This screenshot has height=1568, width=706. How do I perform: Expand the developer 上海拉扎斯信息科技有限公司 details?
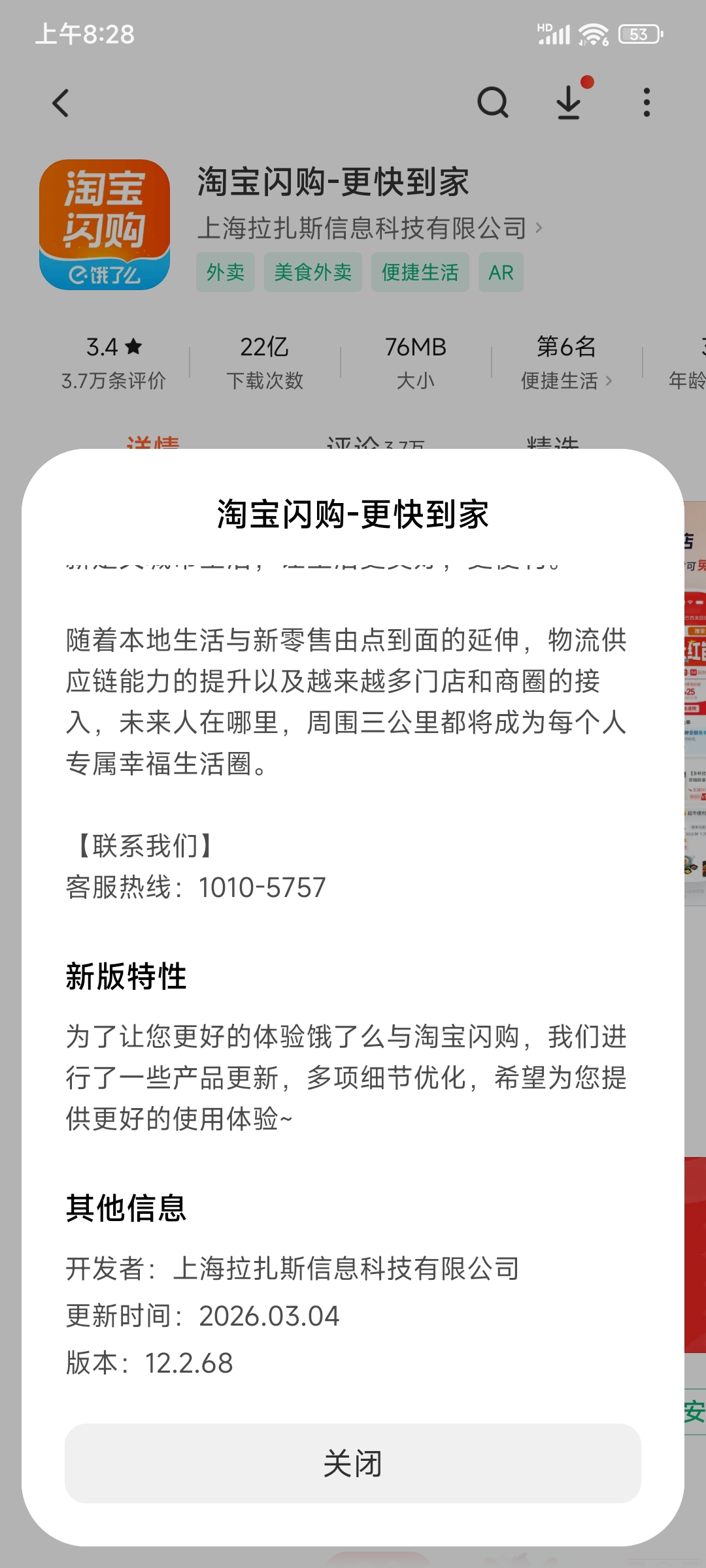click(x=366, y=227)
